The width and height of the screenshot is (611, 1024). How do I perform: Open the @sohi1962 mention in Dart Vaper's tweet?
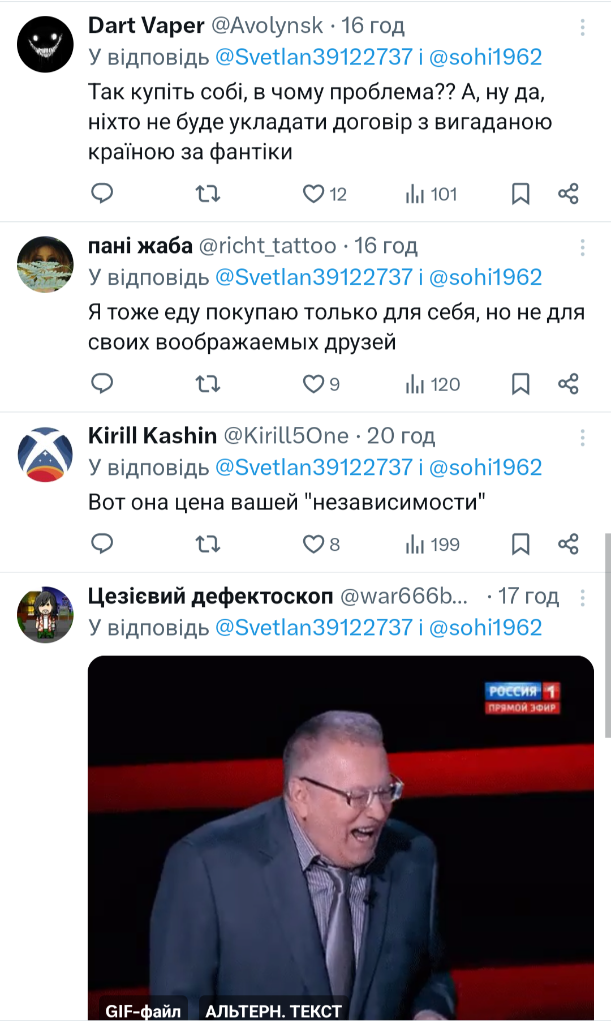(485, 57)
